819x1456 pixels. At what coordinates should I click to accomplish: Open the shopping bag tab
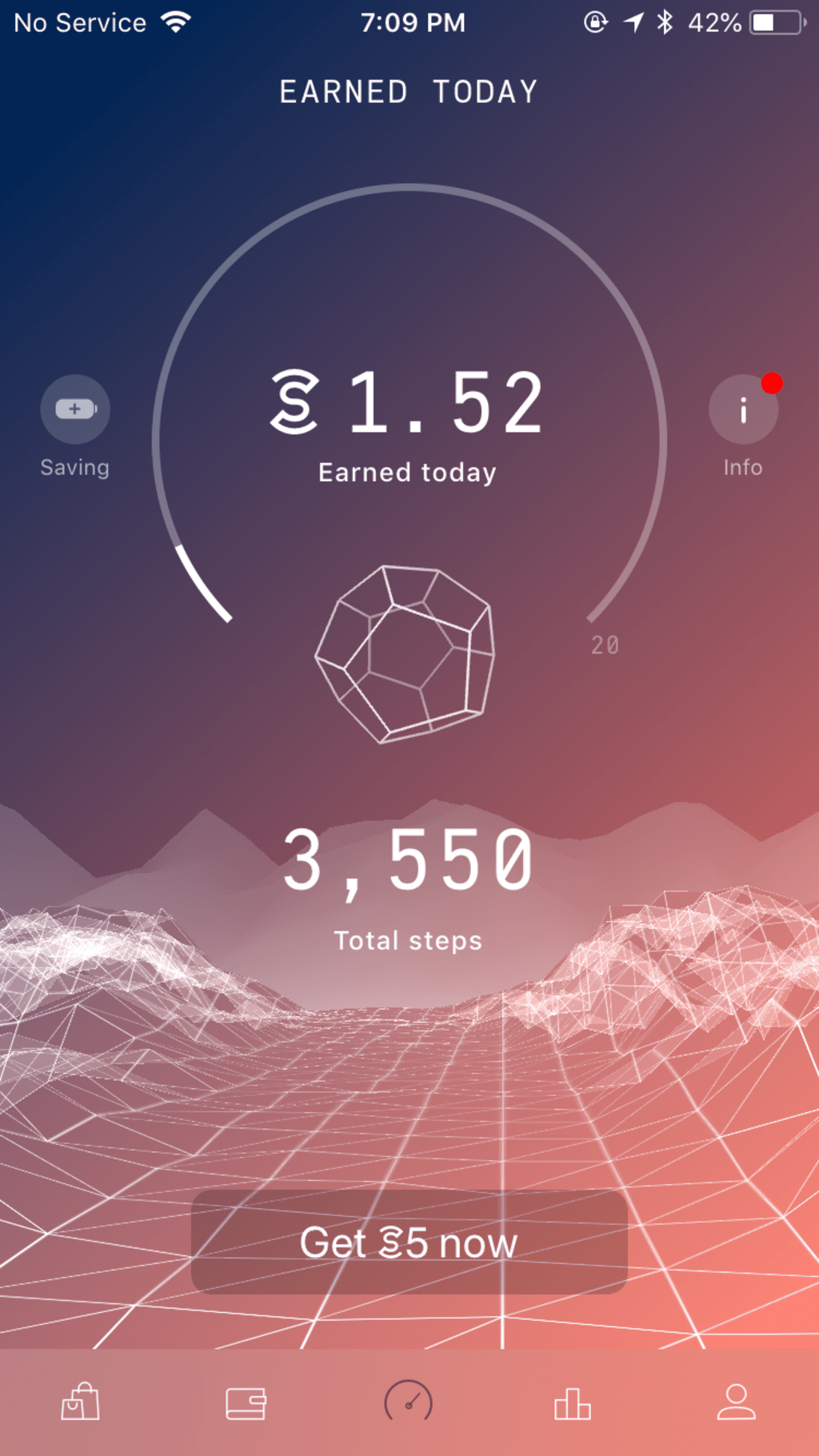pos(81,1402)
